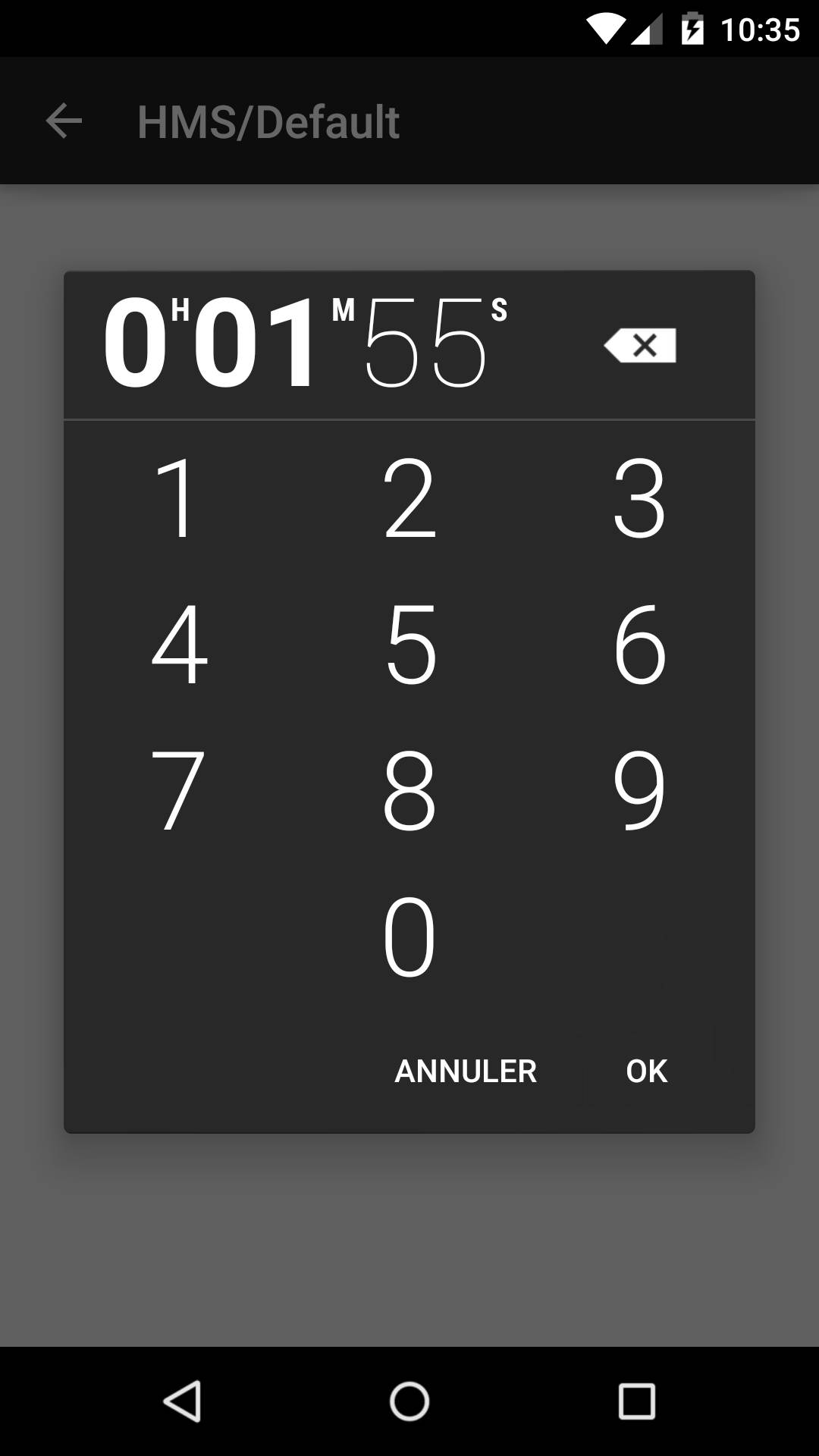Add a 6 to the time
Image resolution: width=819 pixels, height=1456 pixels.
coord(639,643)
